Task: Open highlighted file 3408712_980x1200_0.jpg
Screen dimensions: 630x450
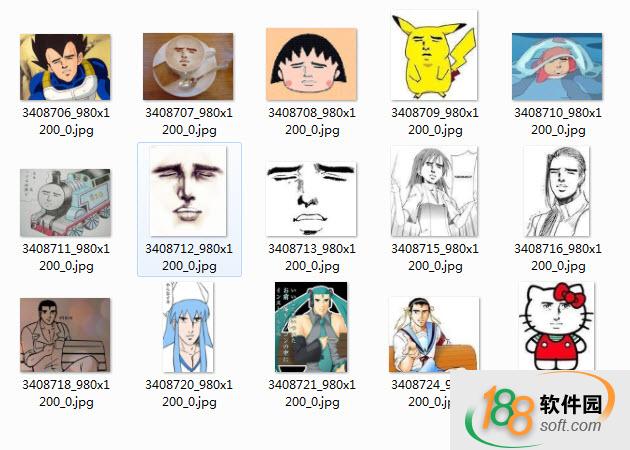Action: click(188, 193)
